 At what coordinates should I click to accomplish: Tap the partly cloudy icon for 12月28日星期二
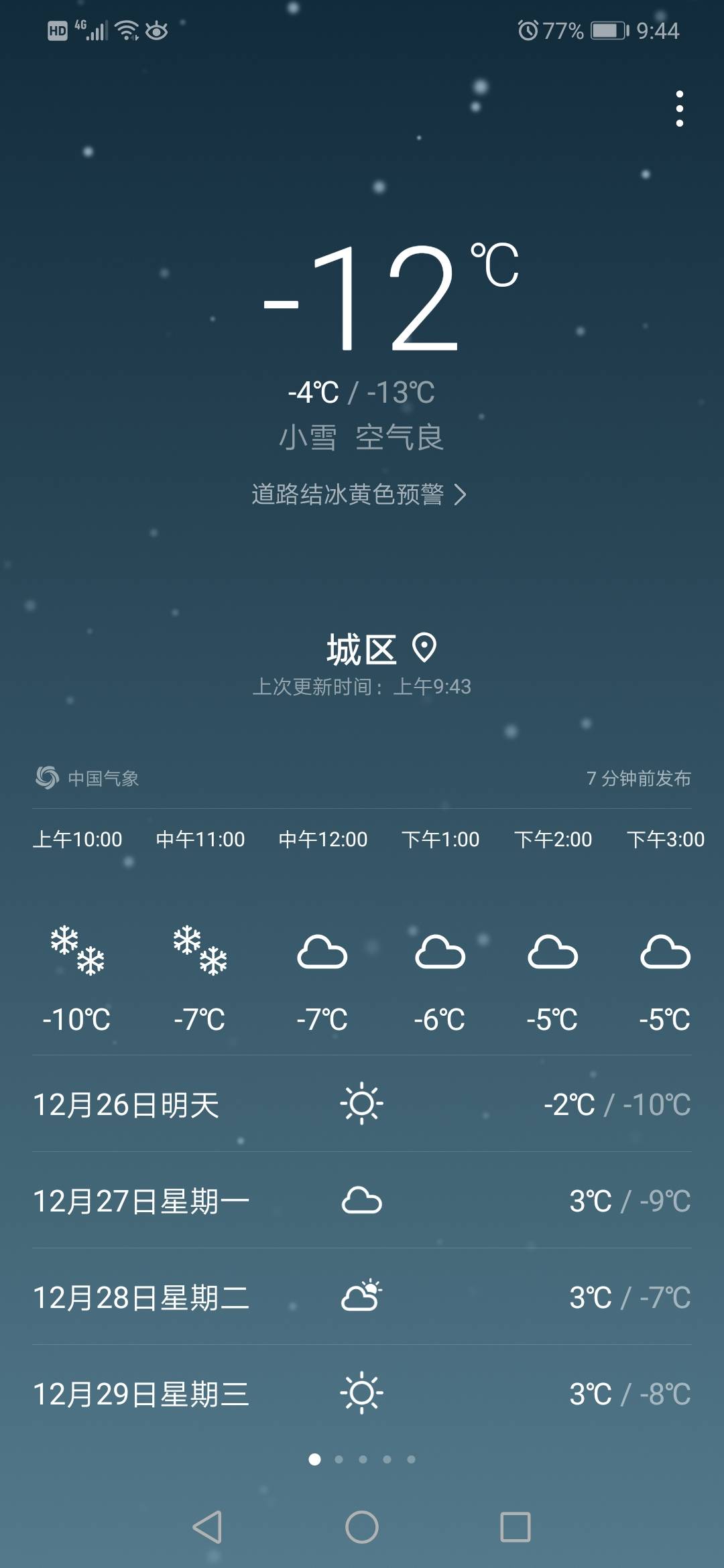tap(362, 1297)
